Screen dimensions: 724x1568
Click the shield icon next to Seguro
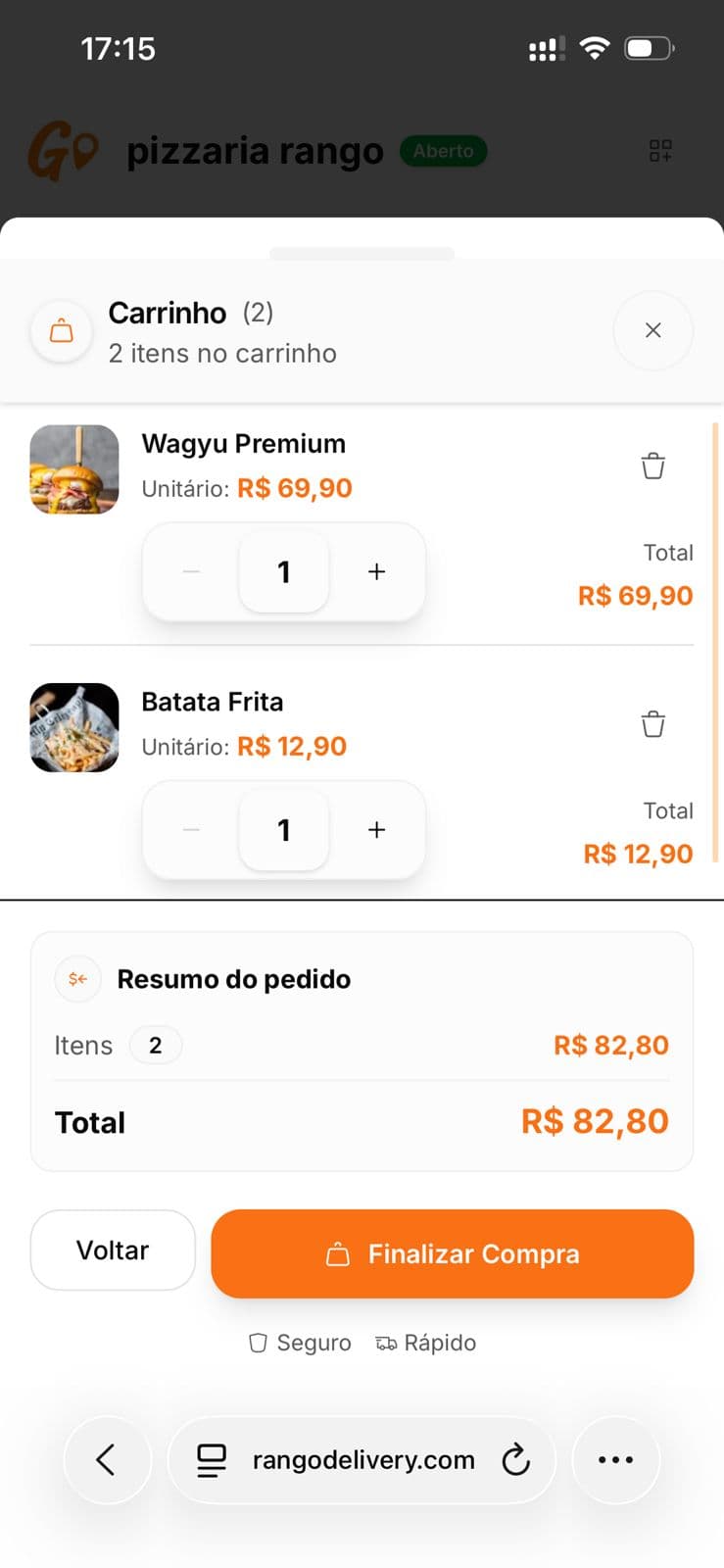tap(257, 1343)
